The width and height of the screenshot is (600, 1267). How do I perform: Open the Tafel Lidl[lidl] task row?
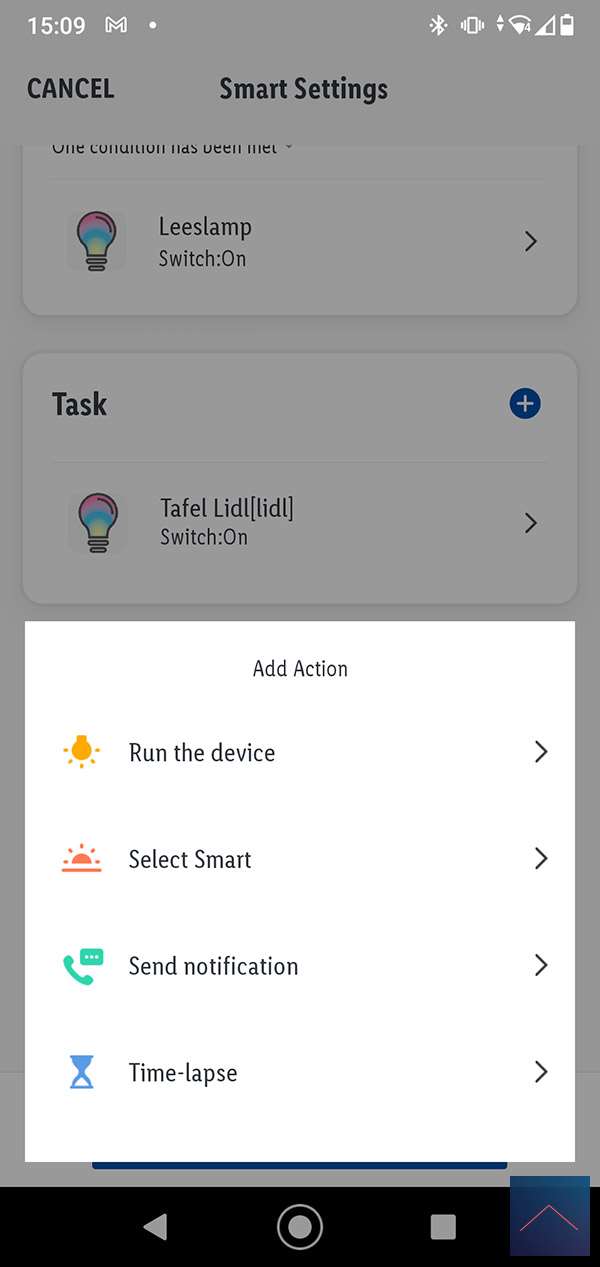tap(300, 522)
